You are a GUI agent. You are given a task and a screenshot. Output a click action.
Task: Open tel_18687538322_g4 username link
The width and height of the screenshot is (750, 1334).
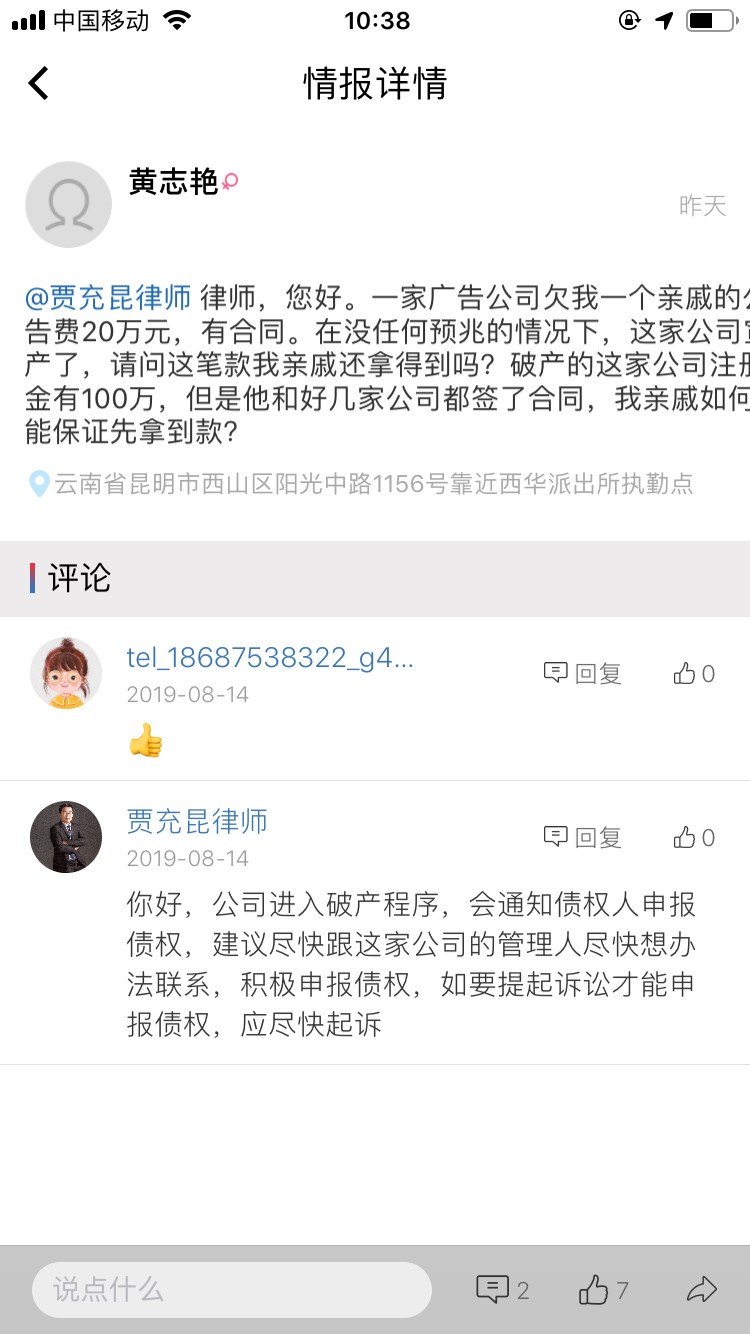pyautogui.click(x=269, y=658)
